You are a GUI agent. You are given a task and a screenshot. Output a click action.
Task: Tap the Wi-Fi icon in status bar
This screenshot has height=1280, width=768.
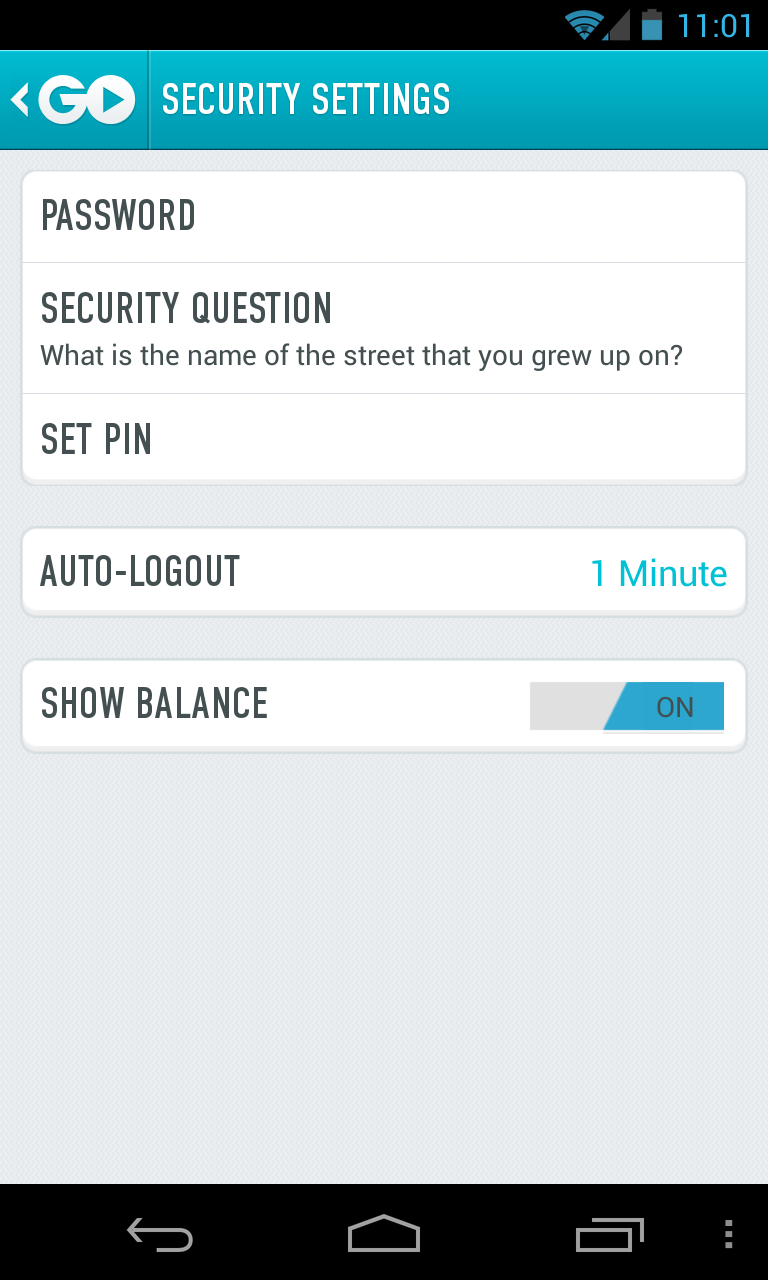pos(582,24)
